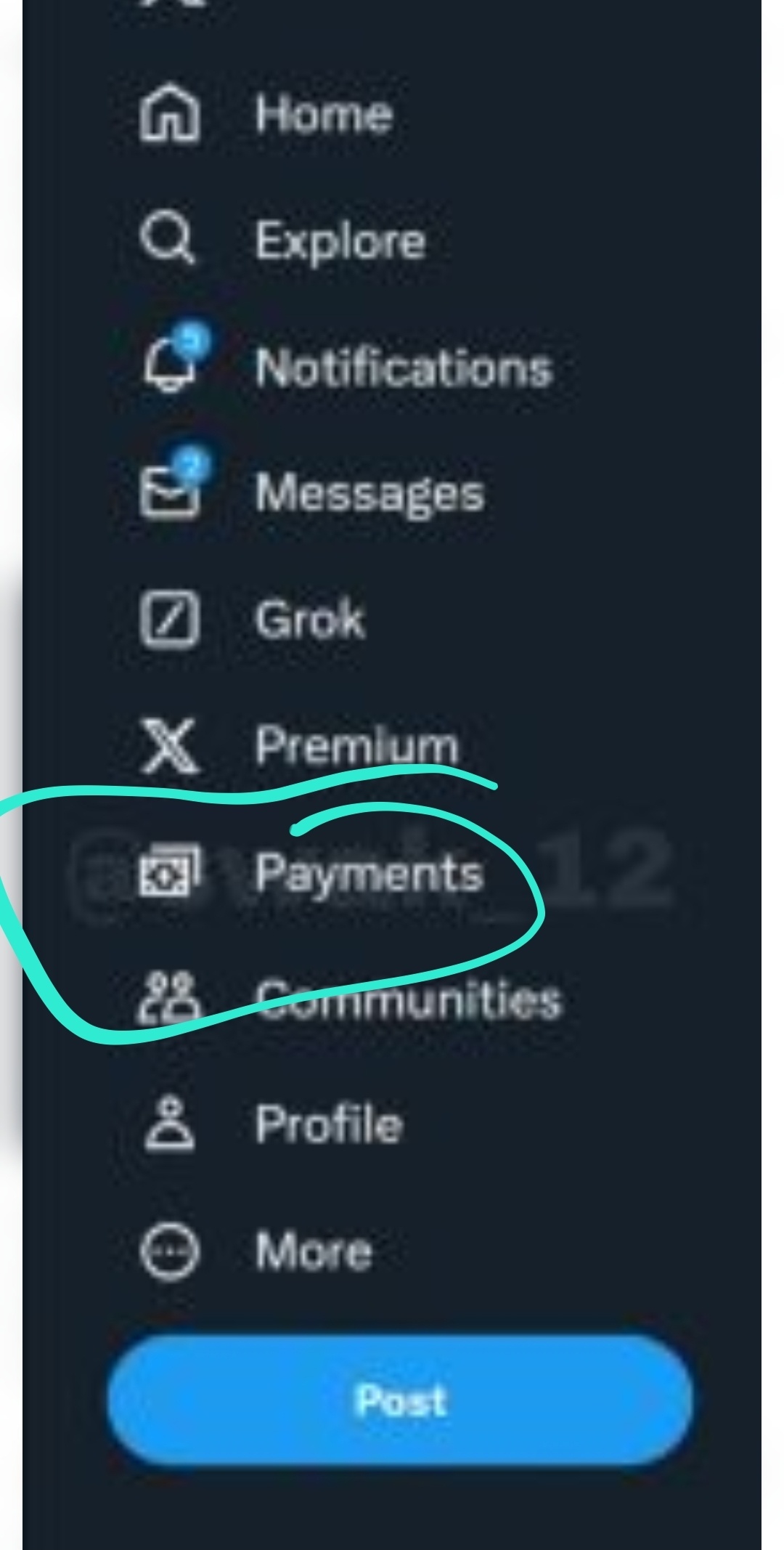Go to the Home feed

pyautogui.click(x=266, y=114)
